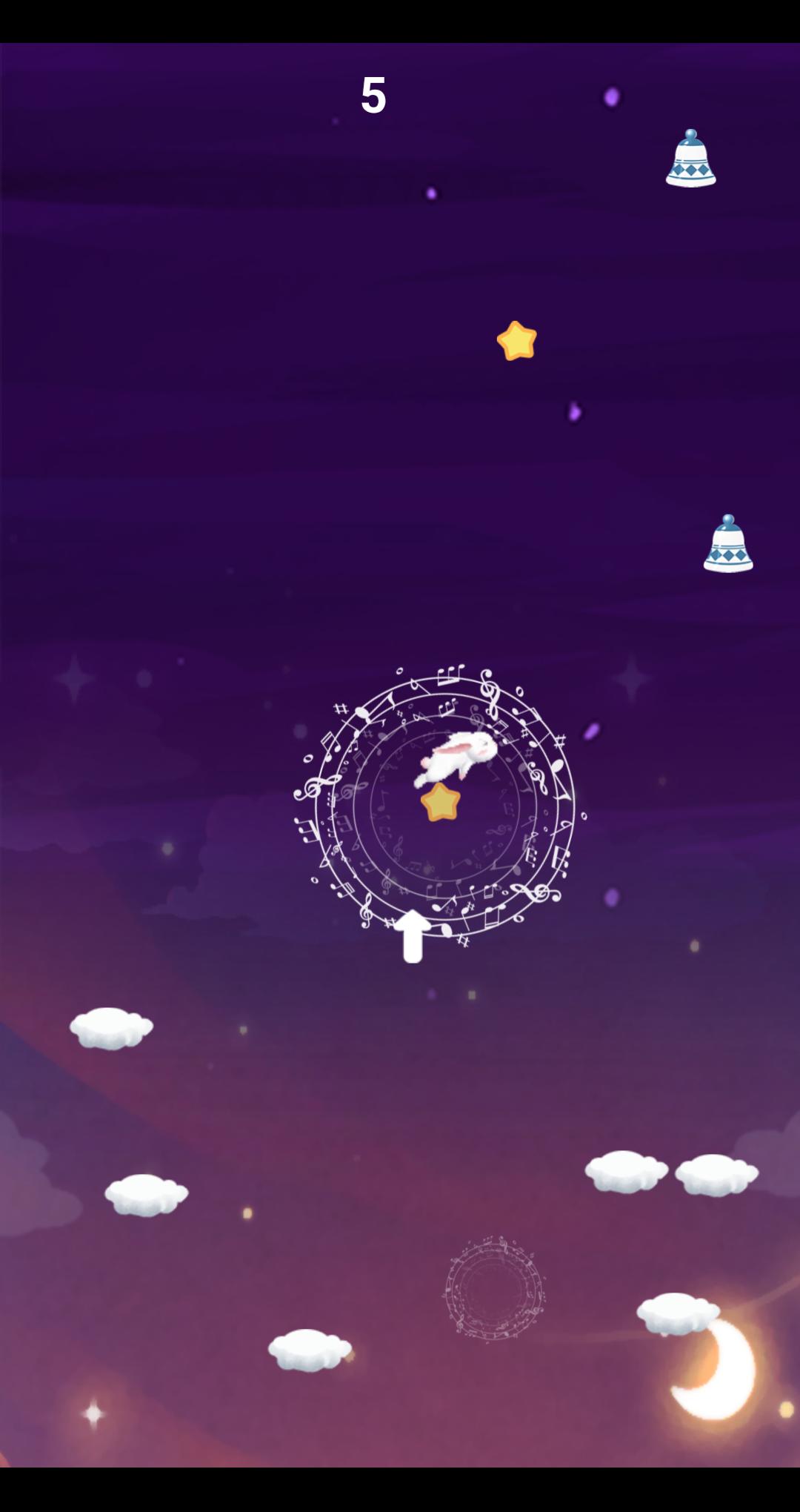Tap the score number 5 at the top
The width and height of the screenshot is (800, 1512).
click(x=374, y=93)
